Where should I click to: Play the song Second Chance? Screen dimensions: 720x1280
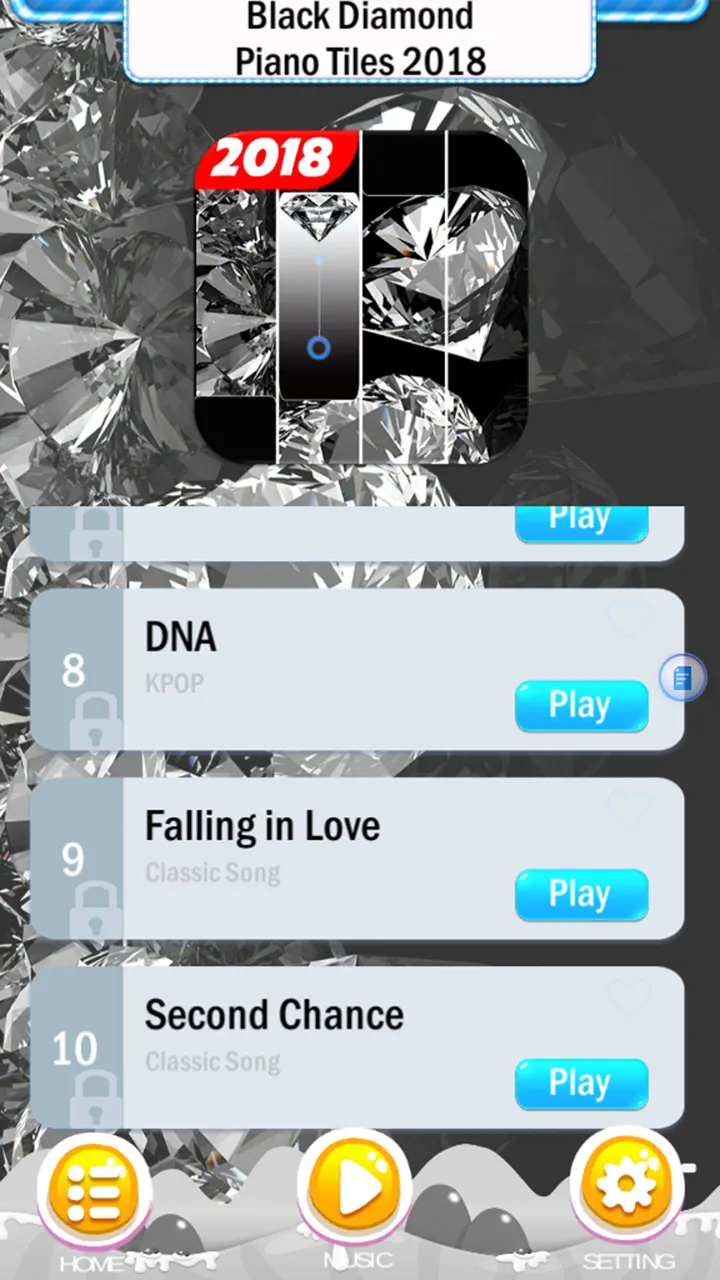click(x=581, y=1084)
